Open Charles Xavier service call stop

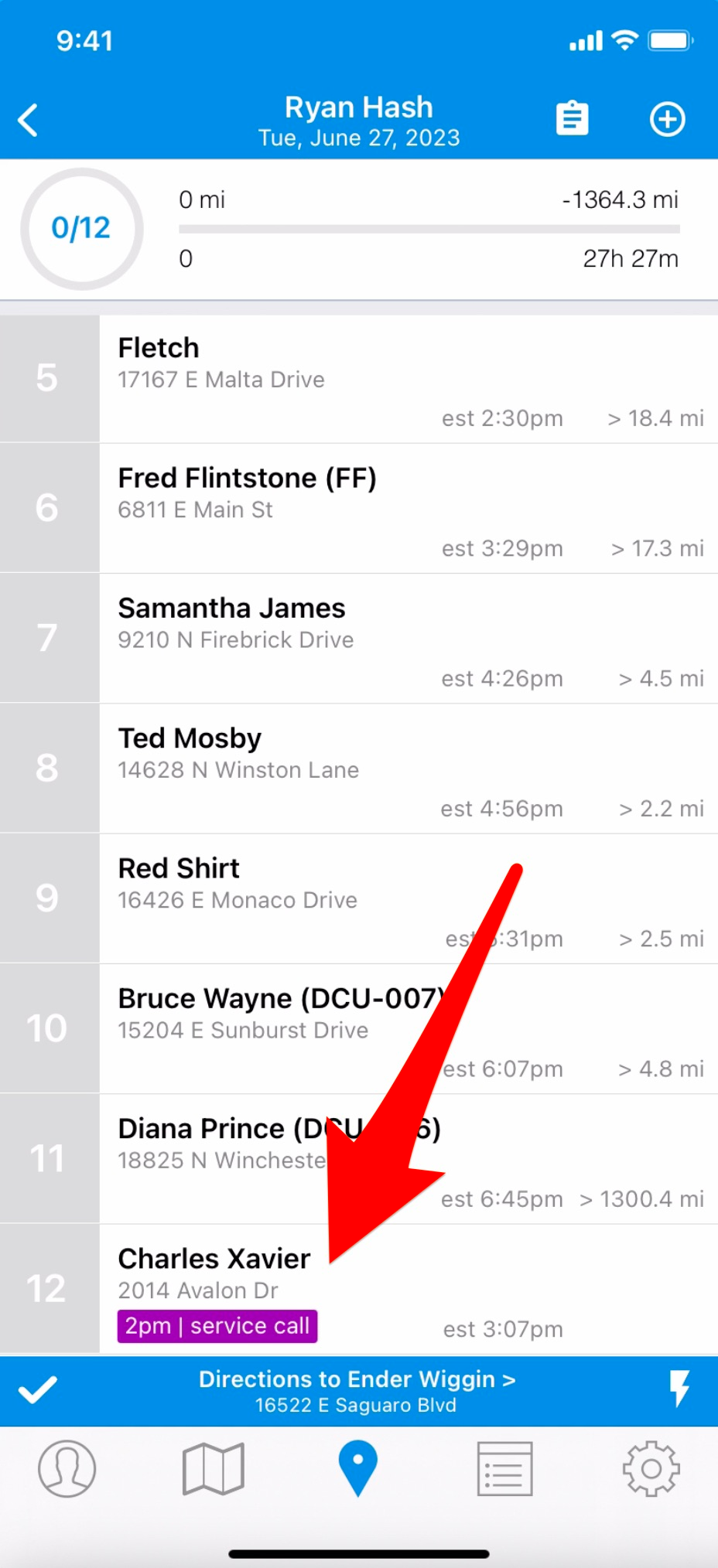[359, 1288]
